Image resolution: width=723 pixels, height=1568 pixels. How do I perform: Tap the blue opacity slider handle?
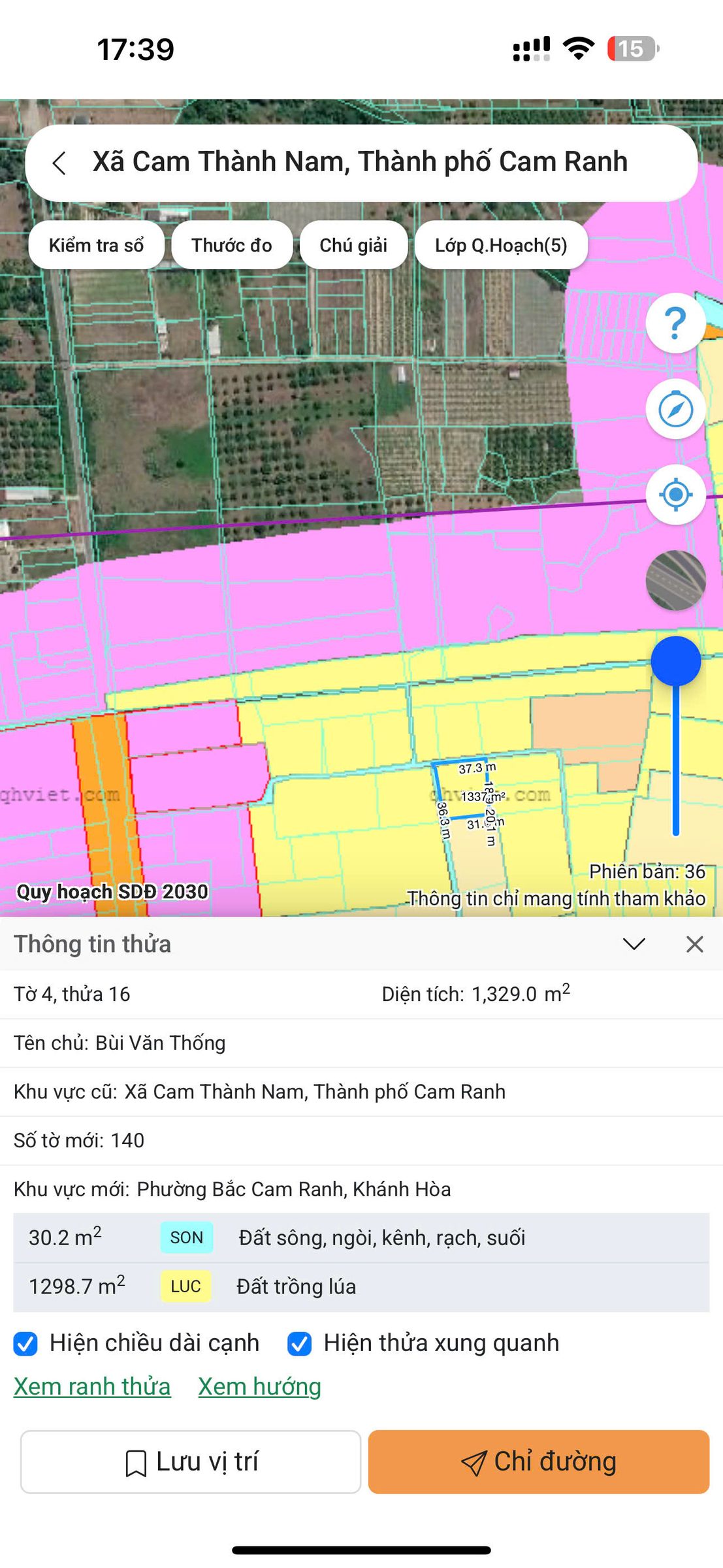pos(676,661)
